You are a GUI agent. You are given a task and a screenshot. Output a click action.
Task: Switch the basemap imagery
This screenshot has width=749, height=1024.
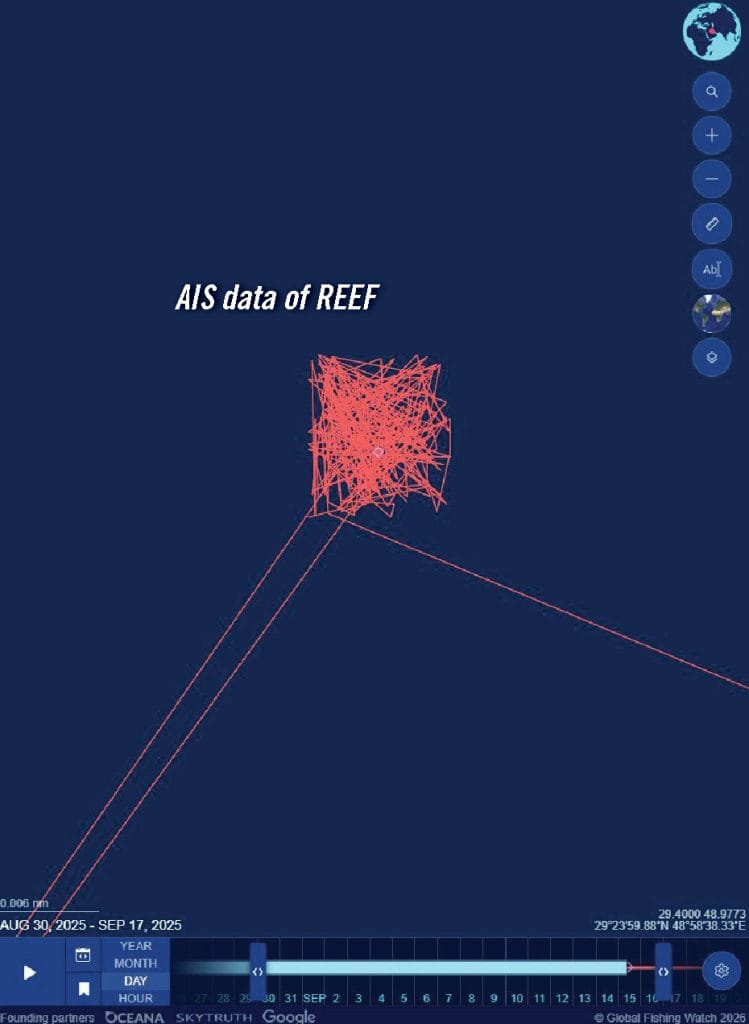tap(712, 313)
